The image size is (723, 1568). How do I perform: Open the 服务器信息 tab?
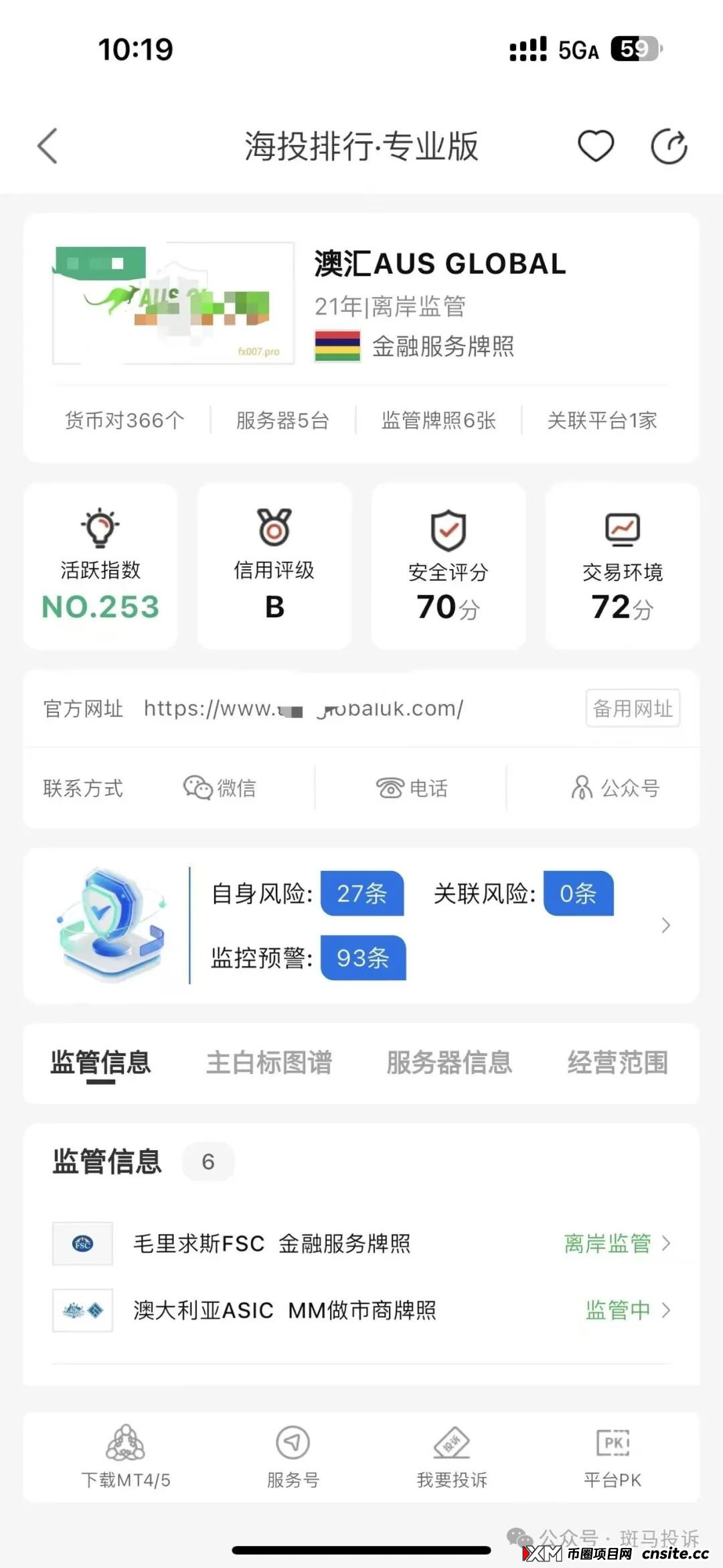click(x=449, y=1063)
